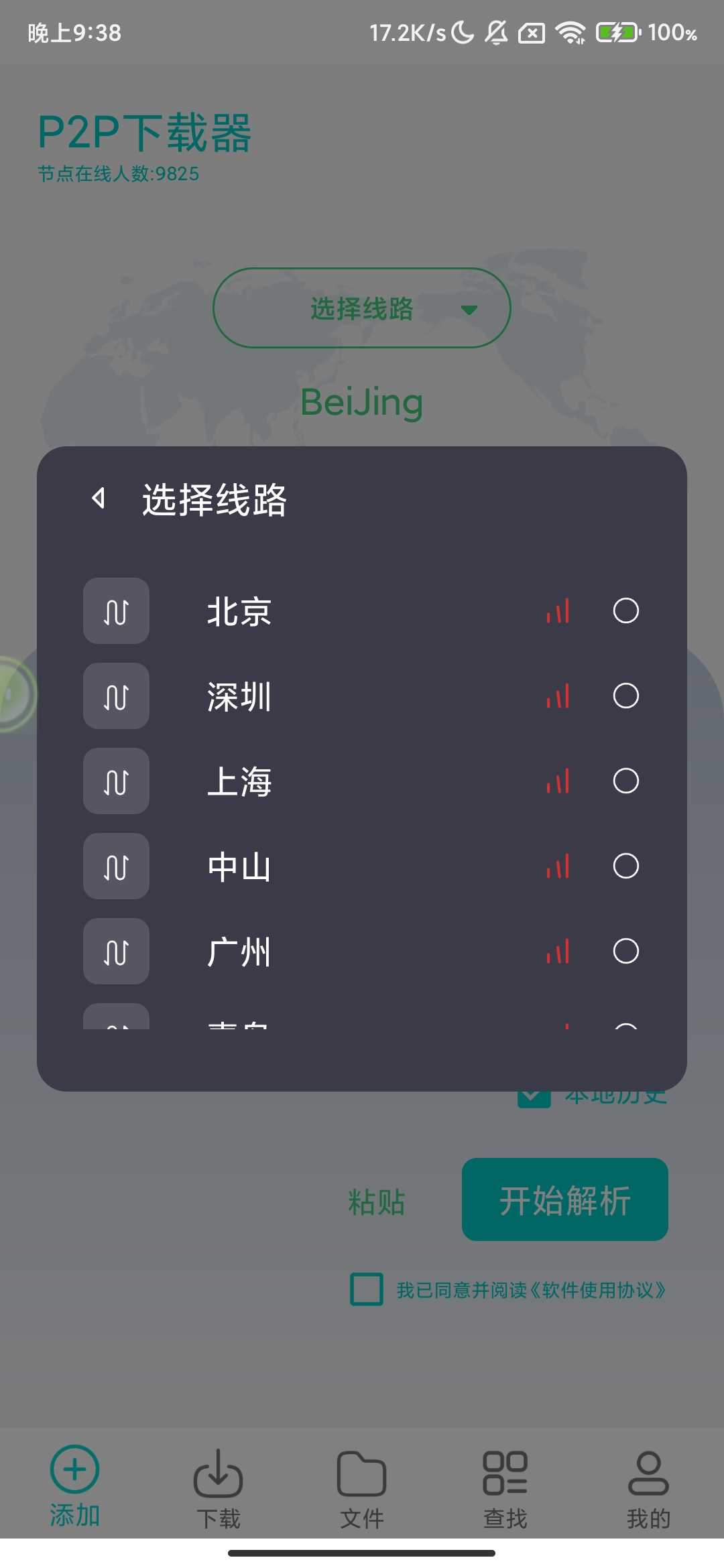This screenshot has width=724, height=1568.
Task: Select the 广州 line radio button
Action: click(625, 952)
